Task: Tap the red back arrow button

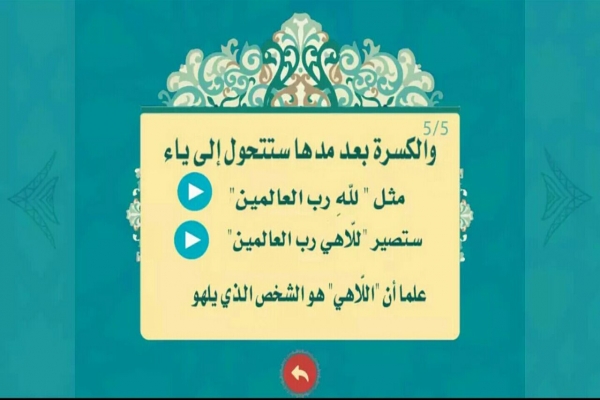Action: click(x=299, y=371)
